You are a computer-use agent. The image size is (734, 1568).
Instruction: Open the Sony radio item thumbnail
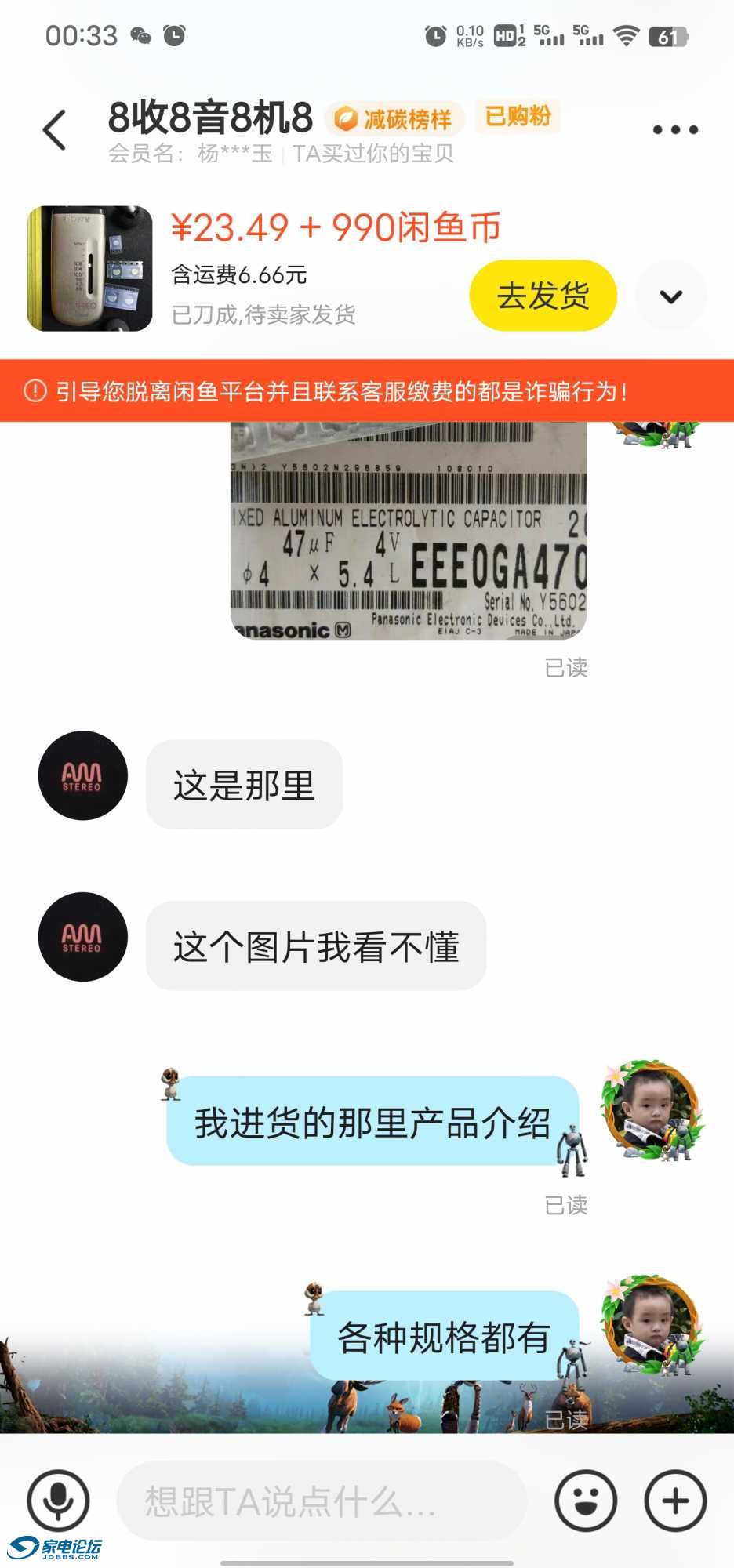pyautogui.click(x=90, y=268)
